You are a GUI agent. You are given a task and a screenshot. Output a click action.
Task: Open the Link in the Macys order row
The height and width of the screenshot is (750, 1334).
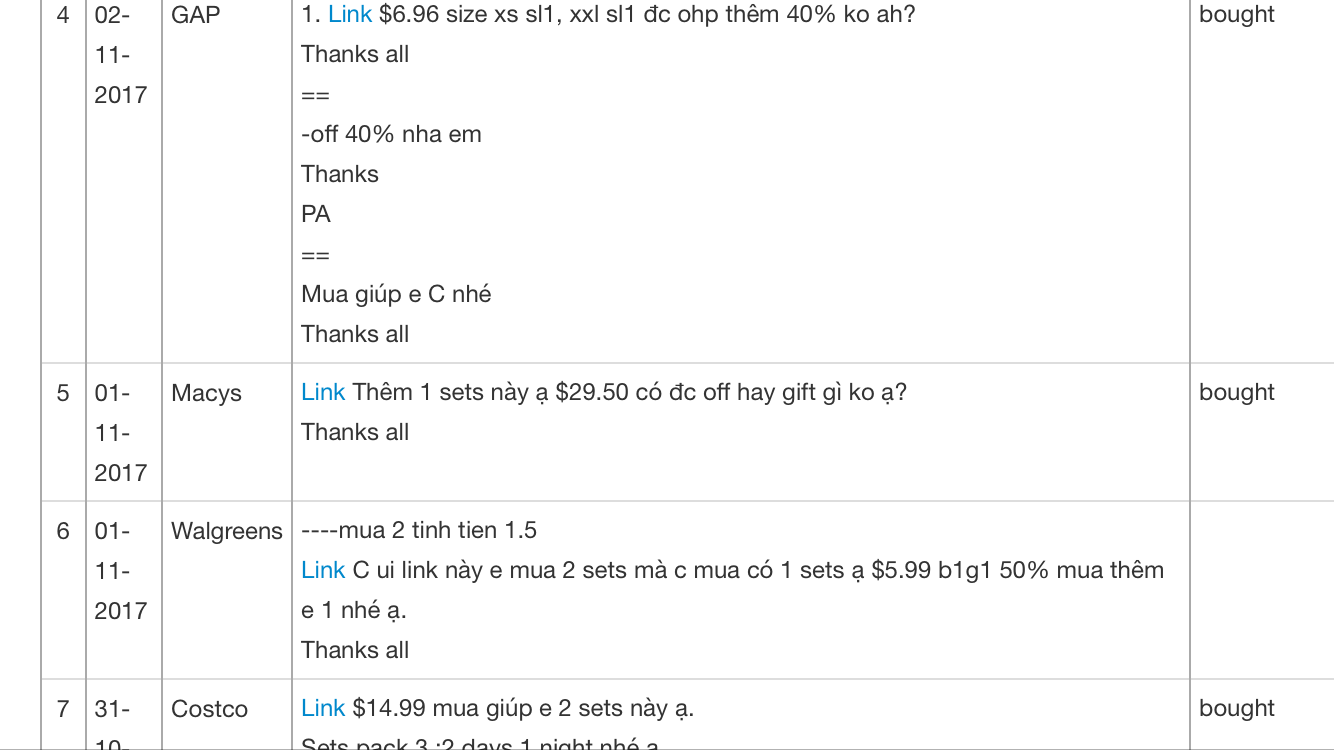pyautogui.click(x=323, y=392)
